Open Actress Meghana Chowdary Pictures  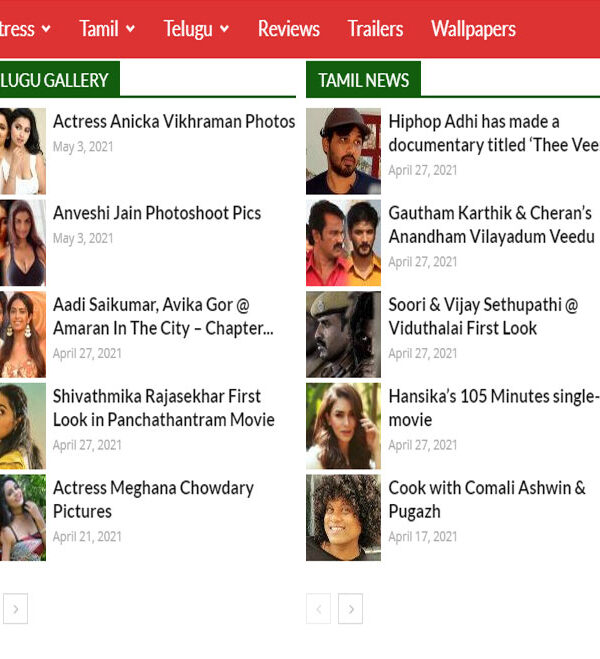153,499
